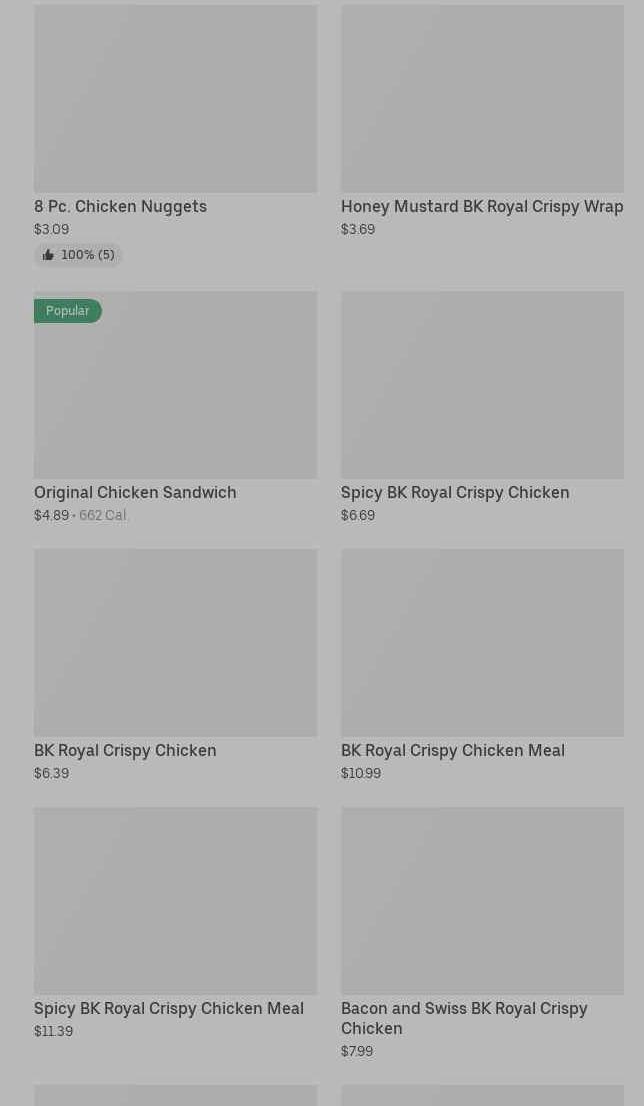The width and height of the screenshot is (644, 1106).
Task: Open the Original Chicken Sandwich card
Action: coord(175,408)
